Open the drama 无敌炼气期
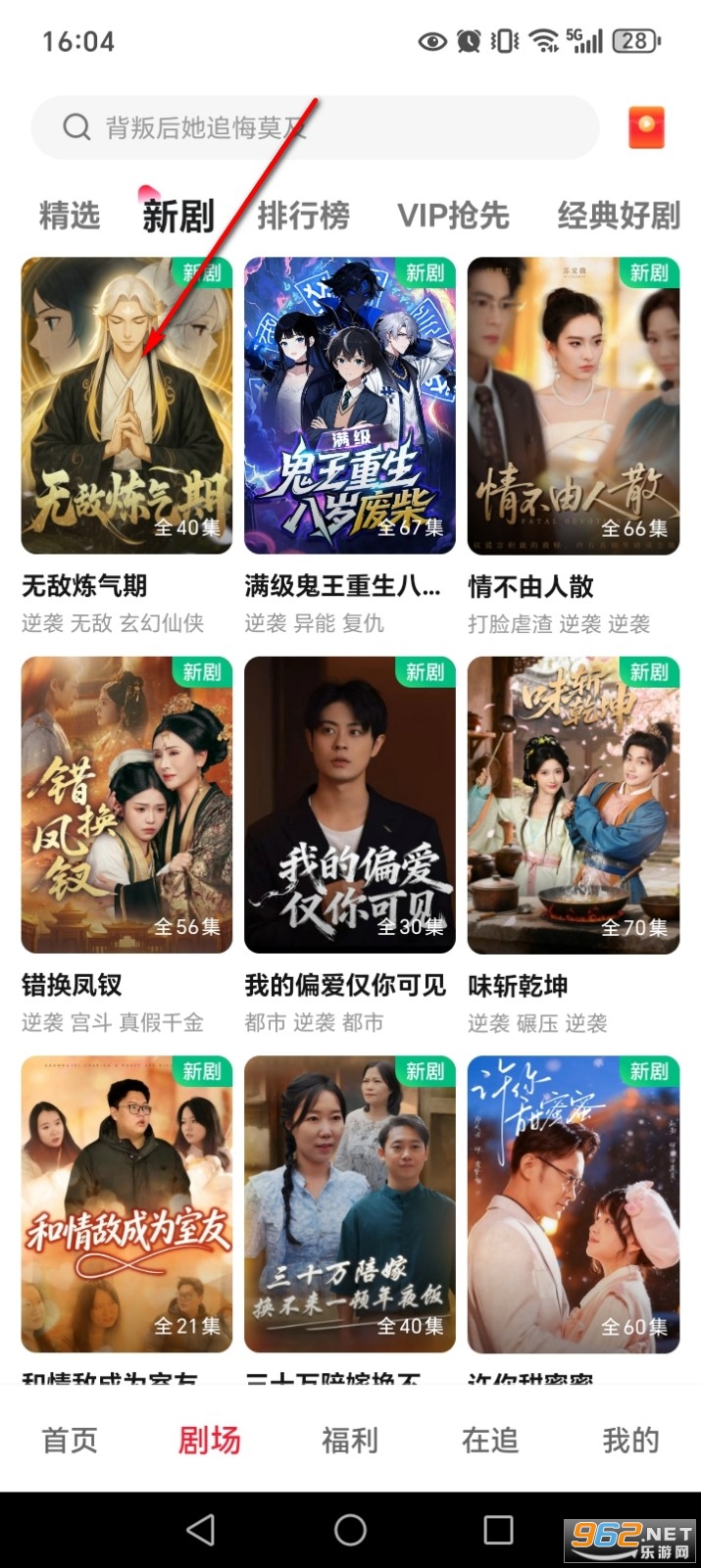The height and width of the screenshot is (1568, 701). pyautogui.click(x=126, y=406)
